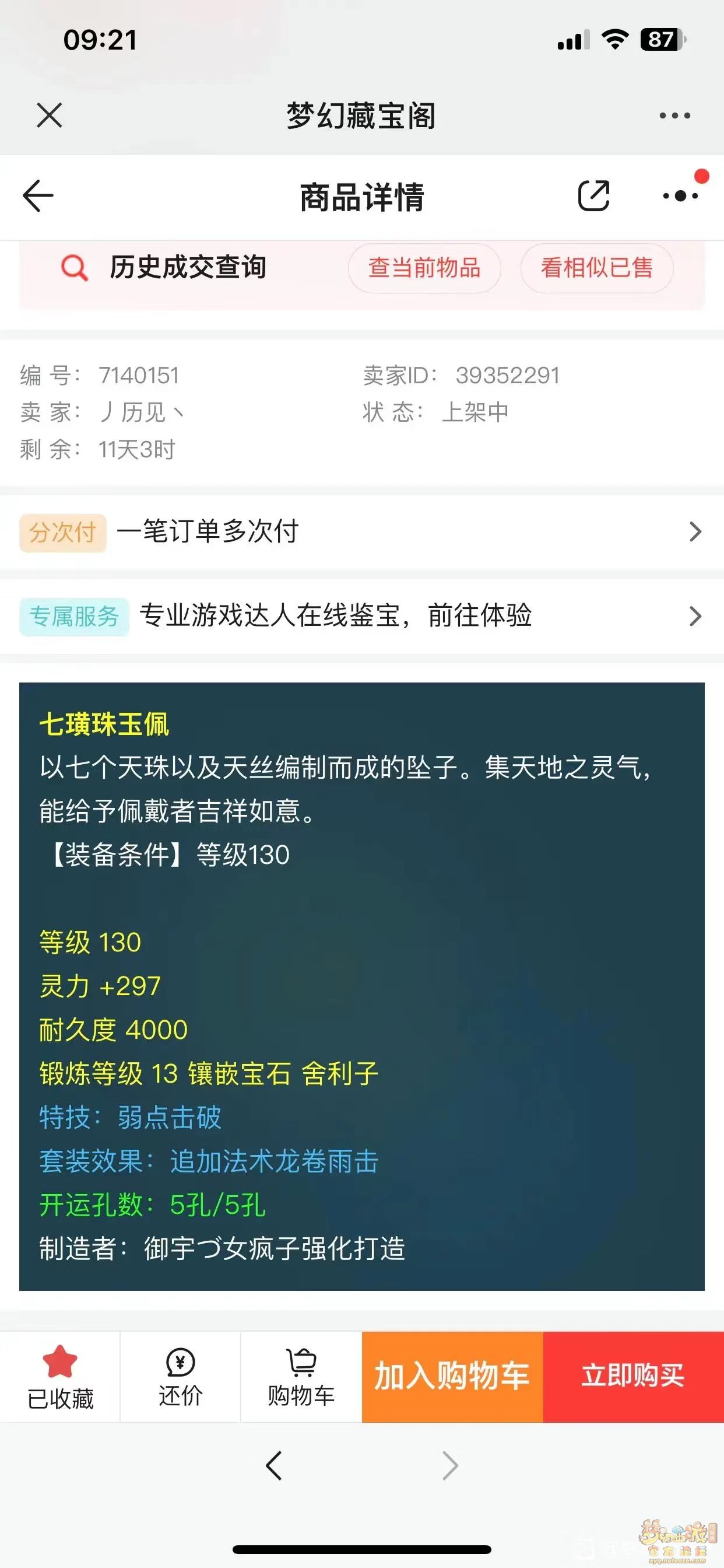Open 购物车 cart
724x1568 pixels.
(301, 1375)
